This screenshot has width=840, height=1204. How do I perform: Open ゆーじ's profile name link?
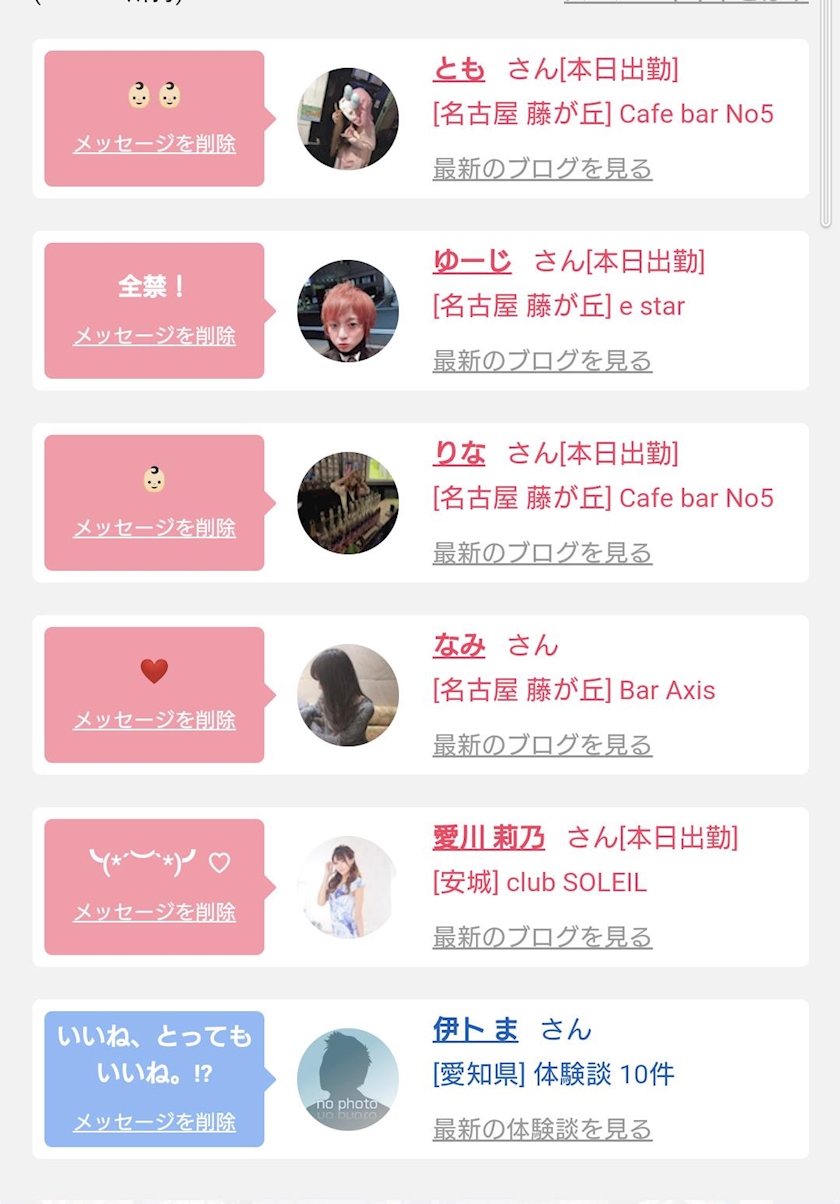(472, 261)
